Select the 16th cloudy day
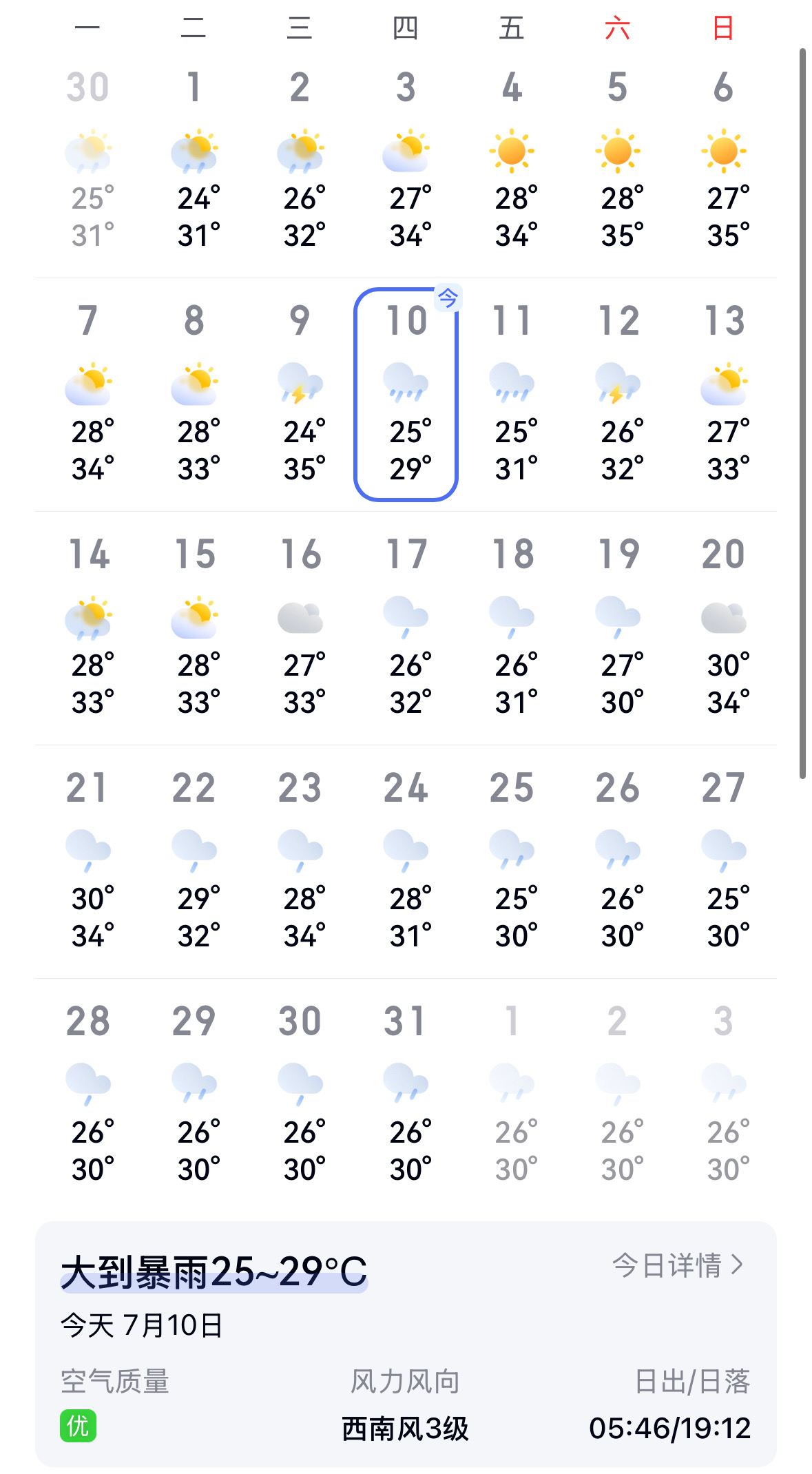The height and width of the screenshot is (1474, 812). tap(300, 628)
